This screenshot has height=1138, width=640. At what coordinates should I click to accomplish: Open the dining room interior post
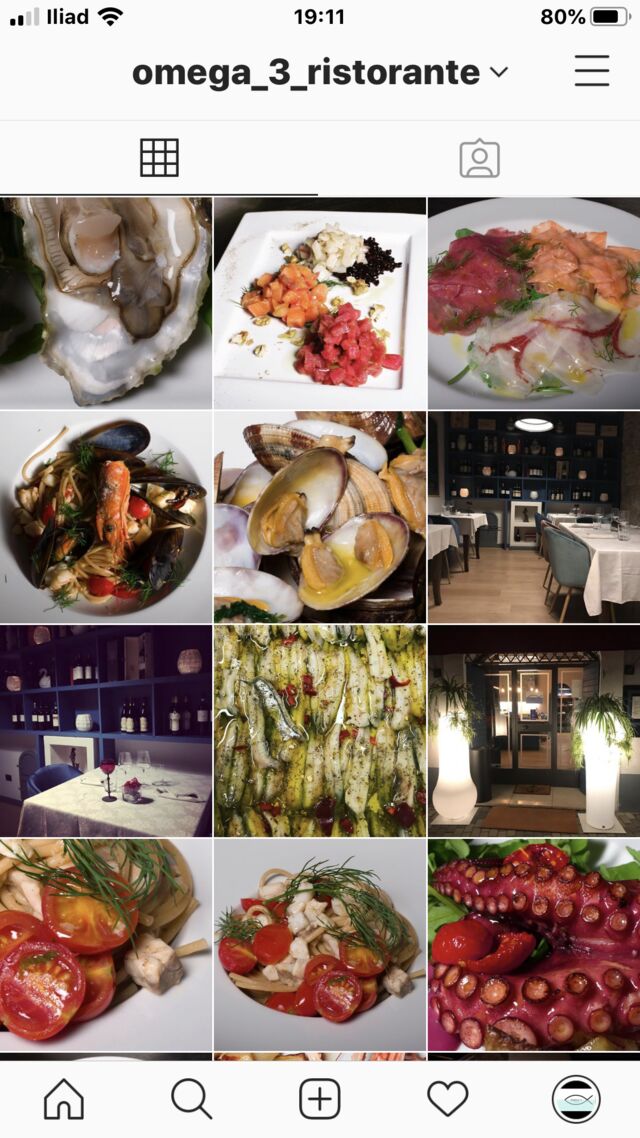click(534, 517)
